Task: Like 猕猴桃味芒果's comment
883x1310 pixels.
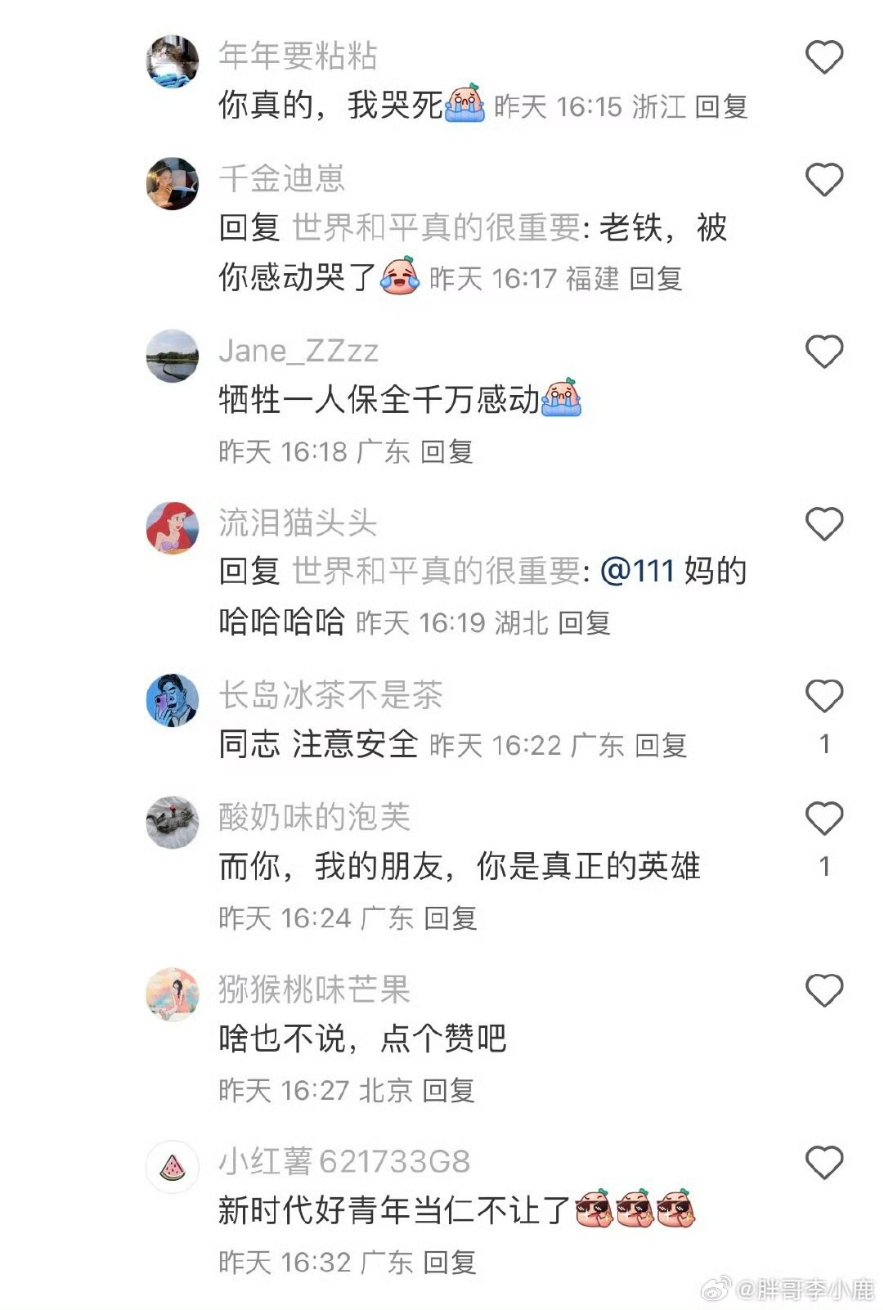Action: [824, 990]
